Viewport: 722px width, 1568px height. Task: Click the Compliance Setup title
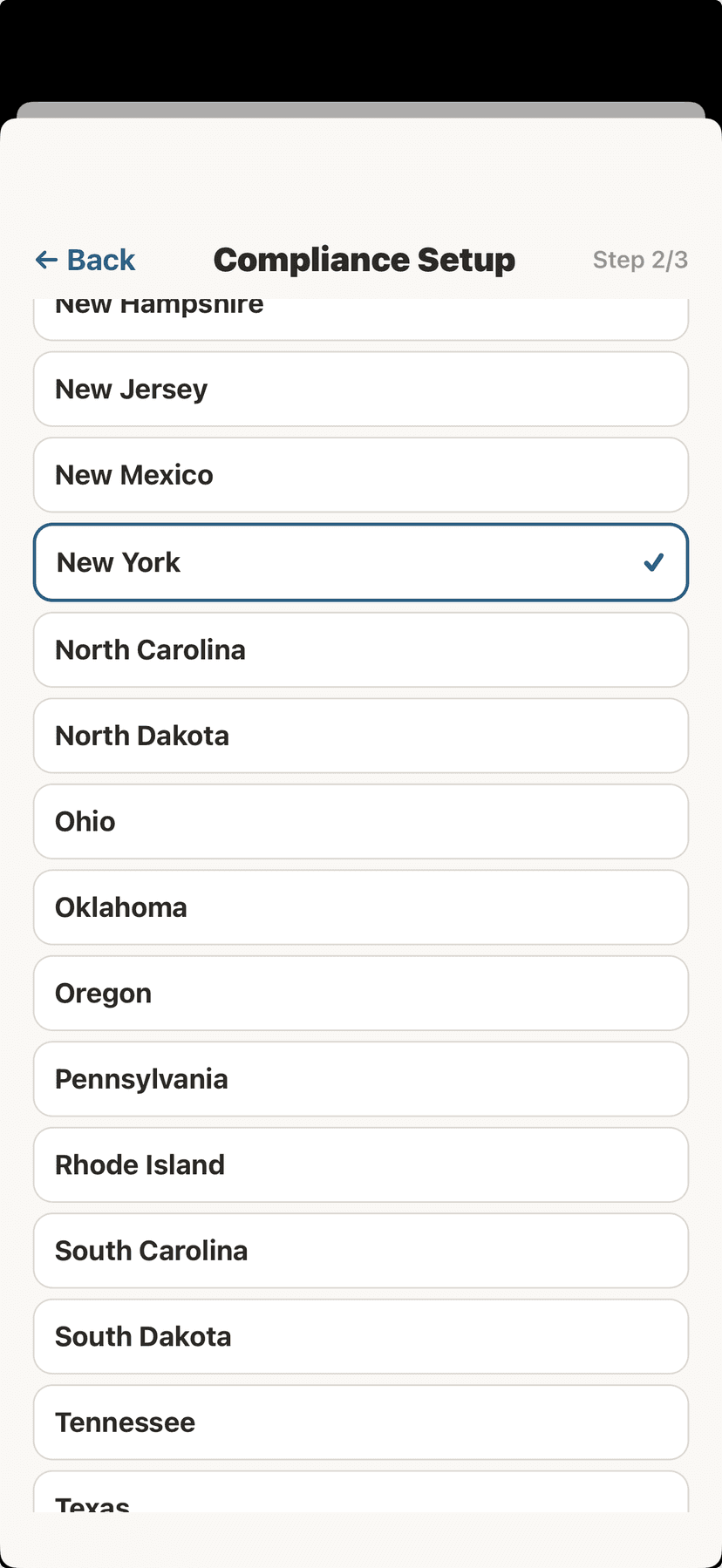(364, 259)
